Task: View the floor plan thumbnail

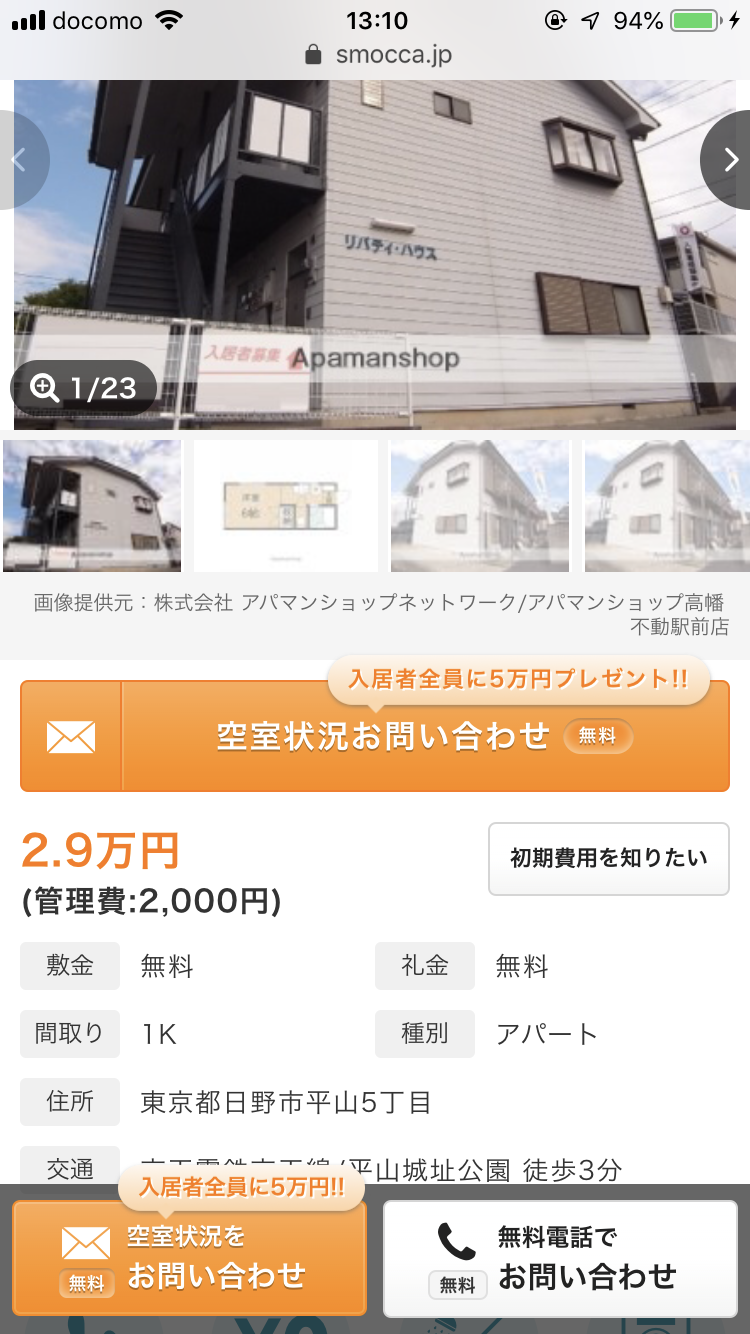Action: [285, 506]
